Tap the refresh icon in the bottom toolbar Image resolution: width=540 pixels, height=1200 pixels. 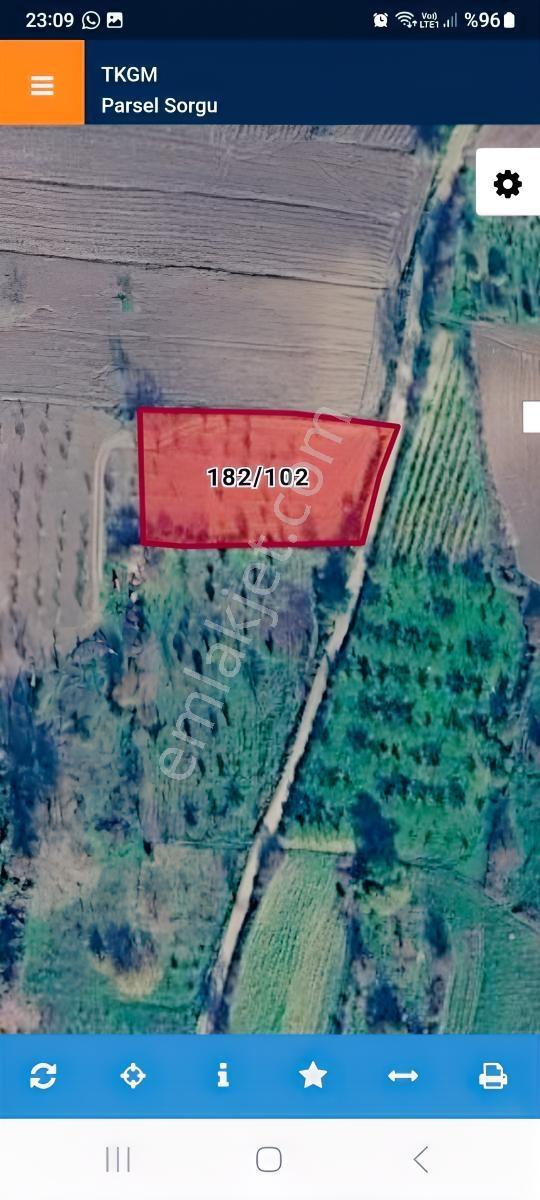43,1076
